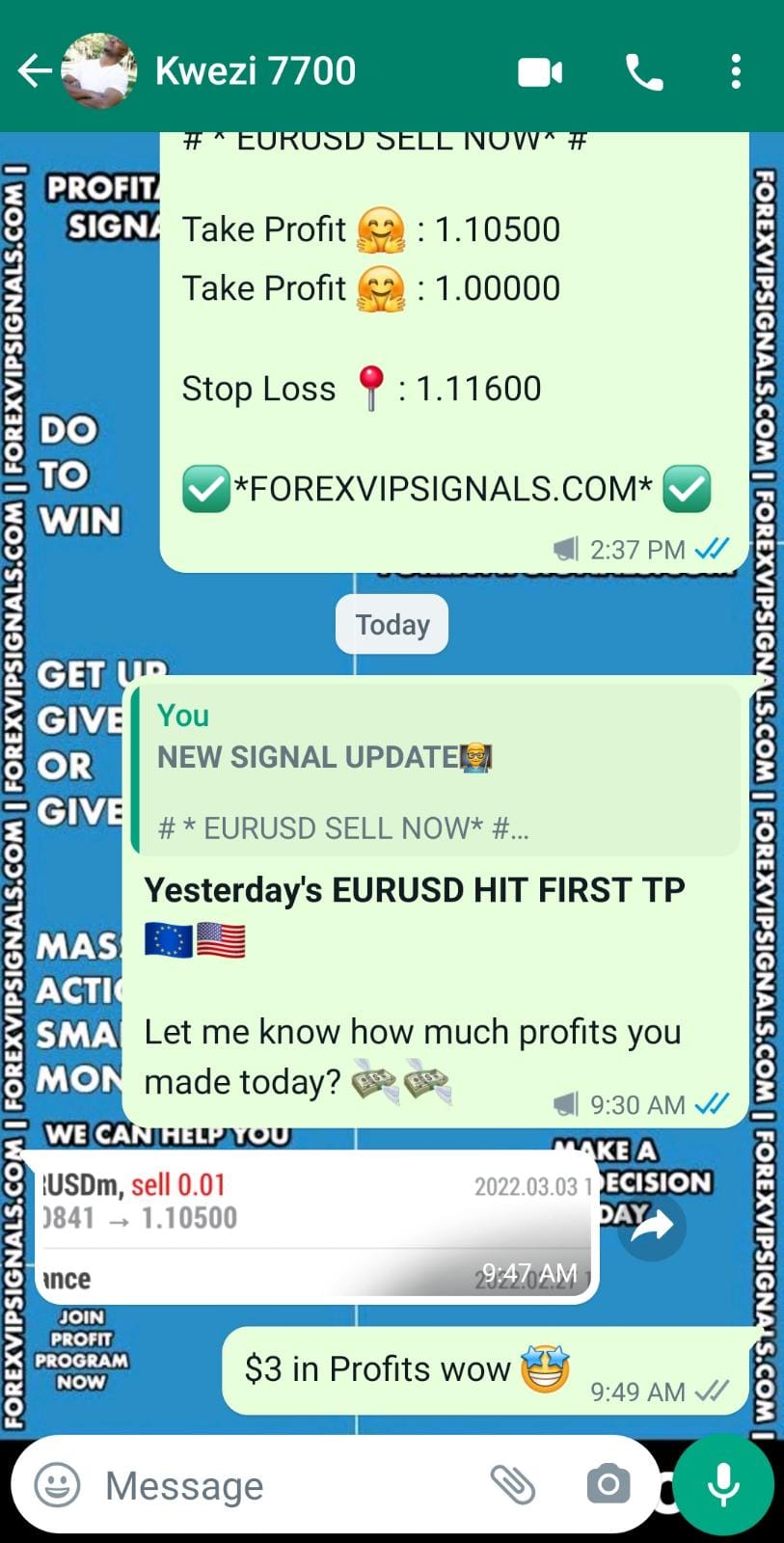Start a voice call with Kwezi 7700
Screen dimensions: 784x1543
pos(644,72)
